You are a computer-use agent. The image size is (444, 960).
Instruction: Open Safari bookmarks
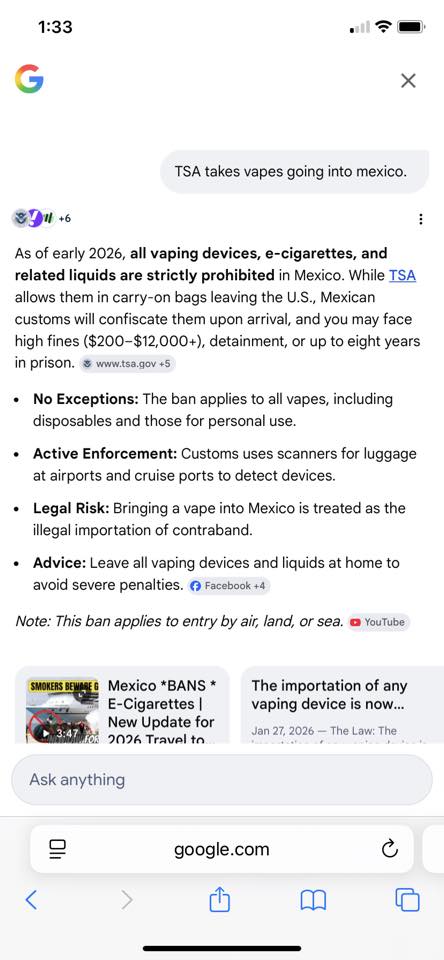pos(313,901)
